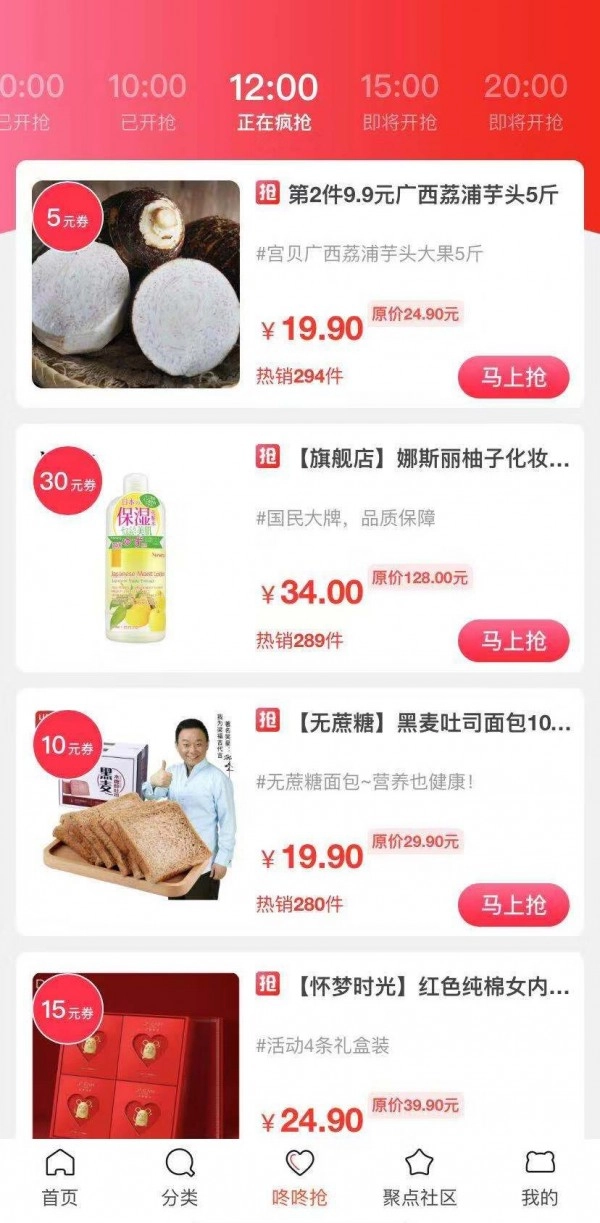Open the 聚点社区 tab
Viewport: 600px width, 1223px height.
click(x=419, y=1176)
